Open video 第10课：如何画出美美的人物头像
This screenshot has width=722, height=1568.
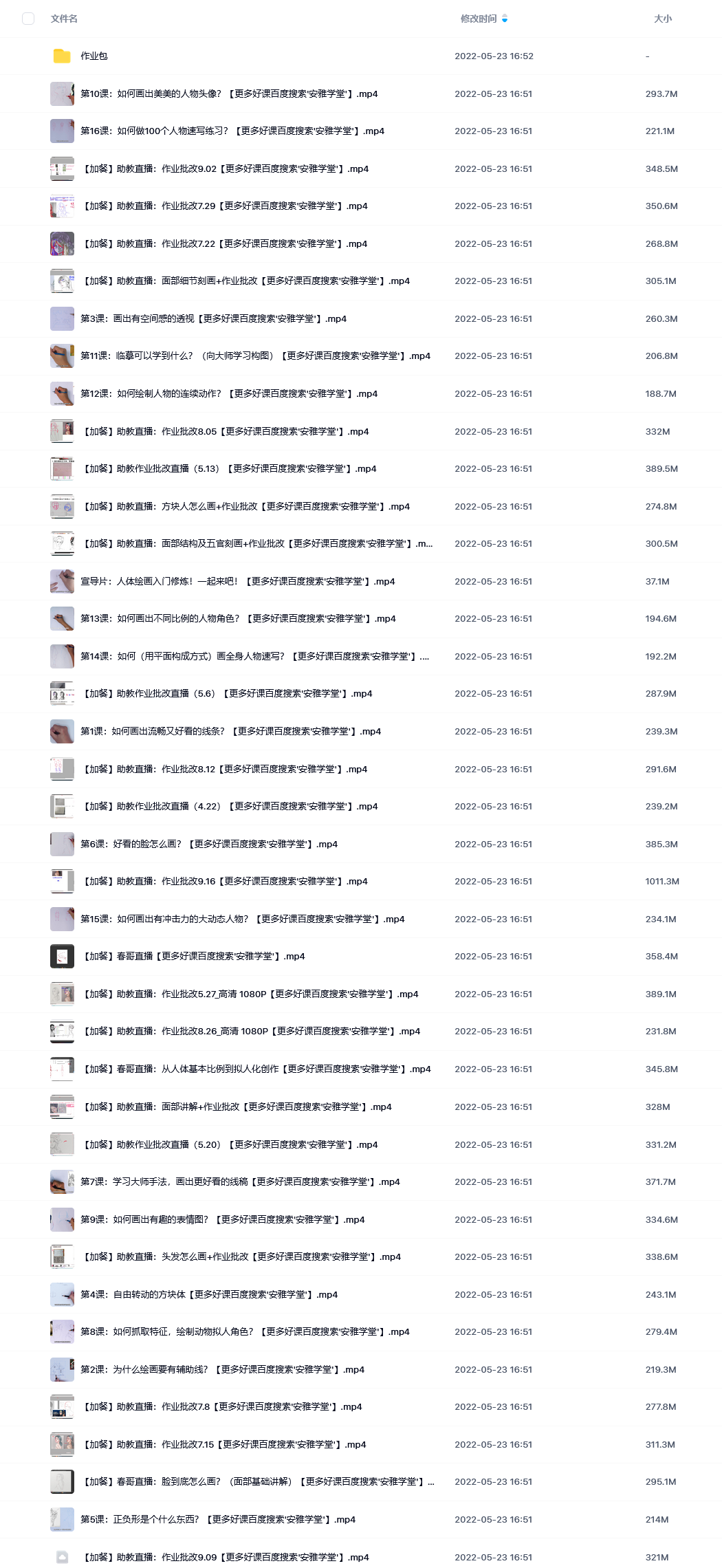pos(229,94)
